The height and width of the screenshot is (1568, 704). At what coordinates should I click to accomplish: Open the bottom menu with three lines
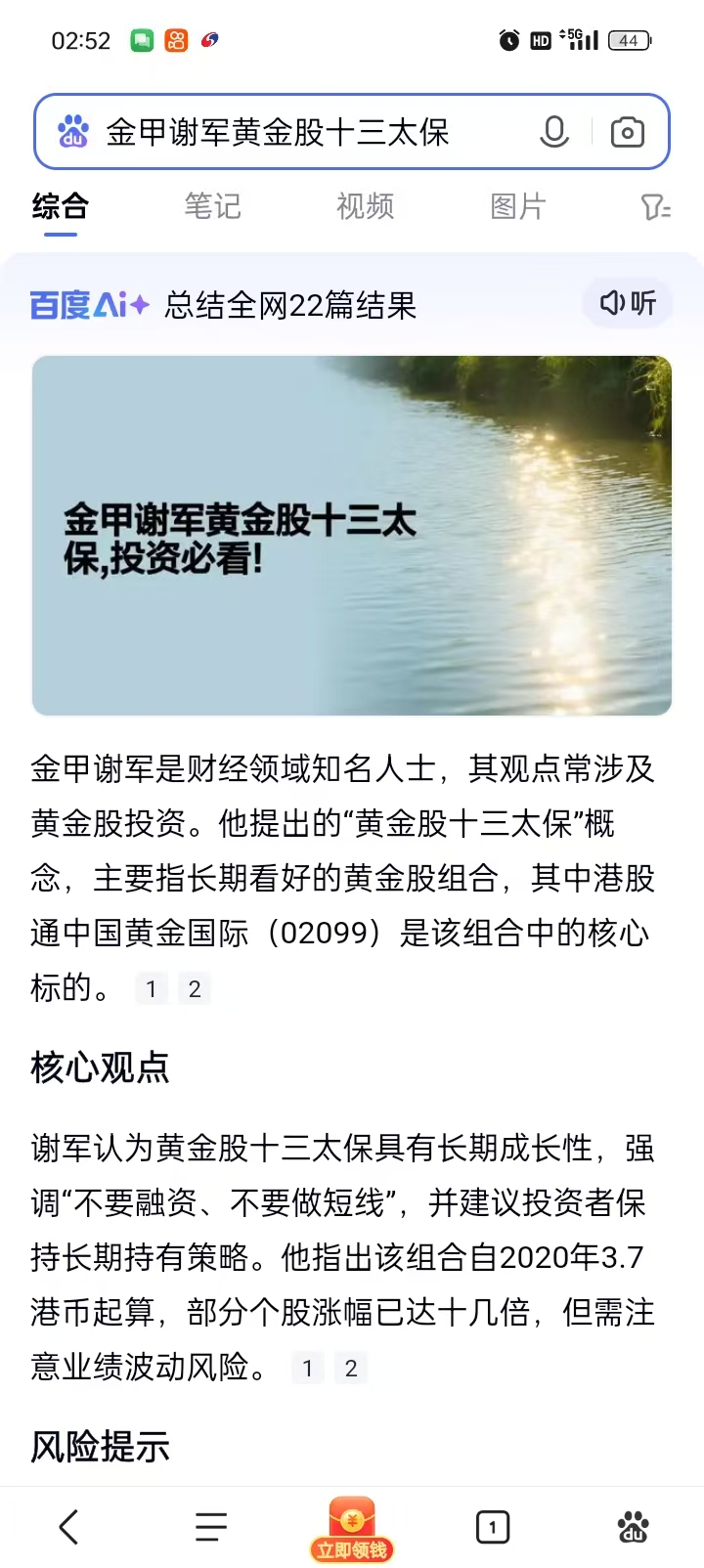point(210,1527)
